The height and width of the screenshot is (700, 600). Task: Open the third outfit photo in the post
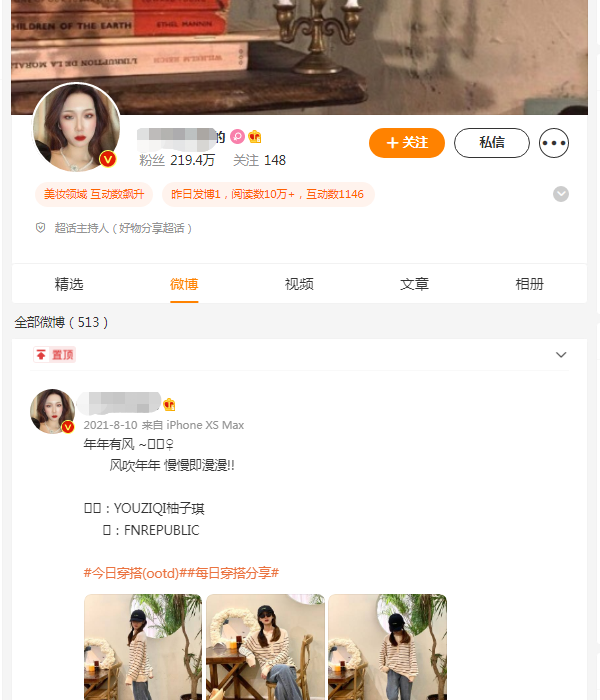click(x=387, y=647)
